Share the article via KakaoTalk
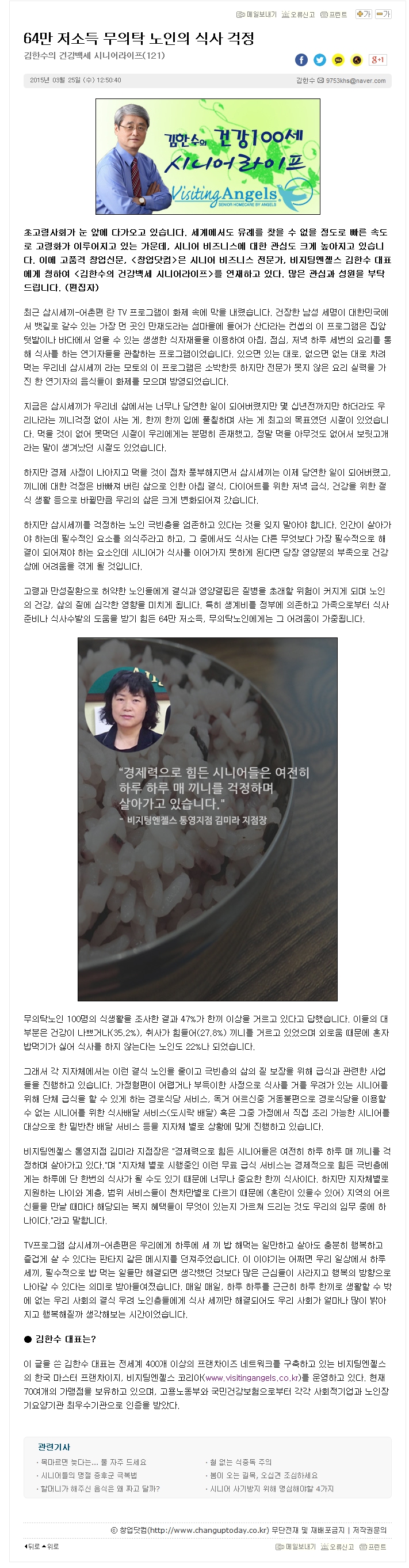This screenshot has width=409, height=1568. (x=338, y=60)
